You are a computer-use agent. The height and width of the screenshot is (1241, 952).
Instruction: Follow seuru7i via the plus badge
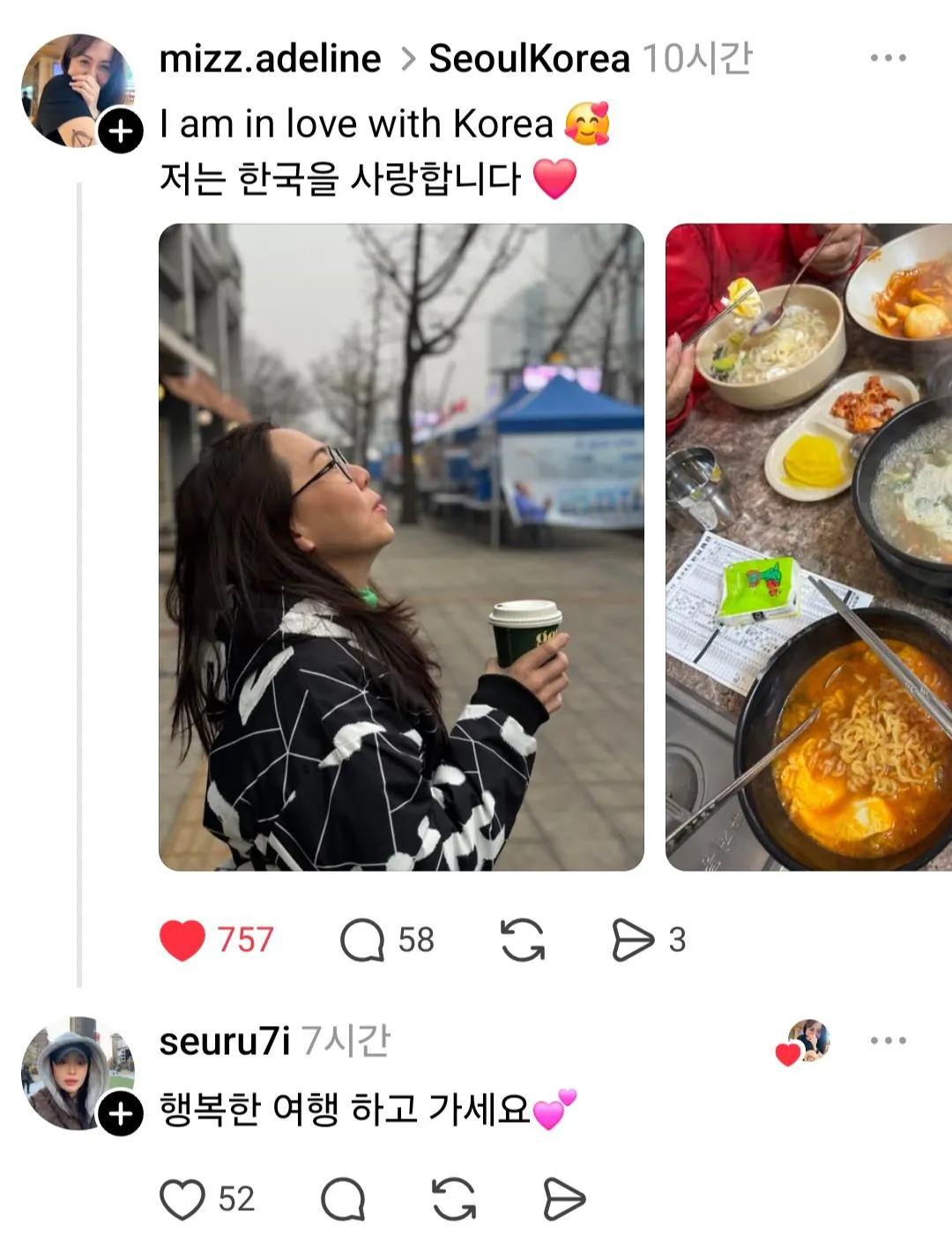point(121,1114)
